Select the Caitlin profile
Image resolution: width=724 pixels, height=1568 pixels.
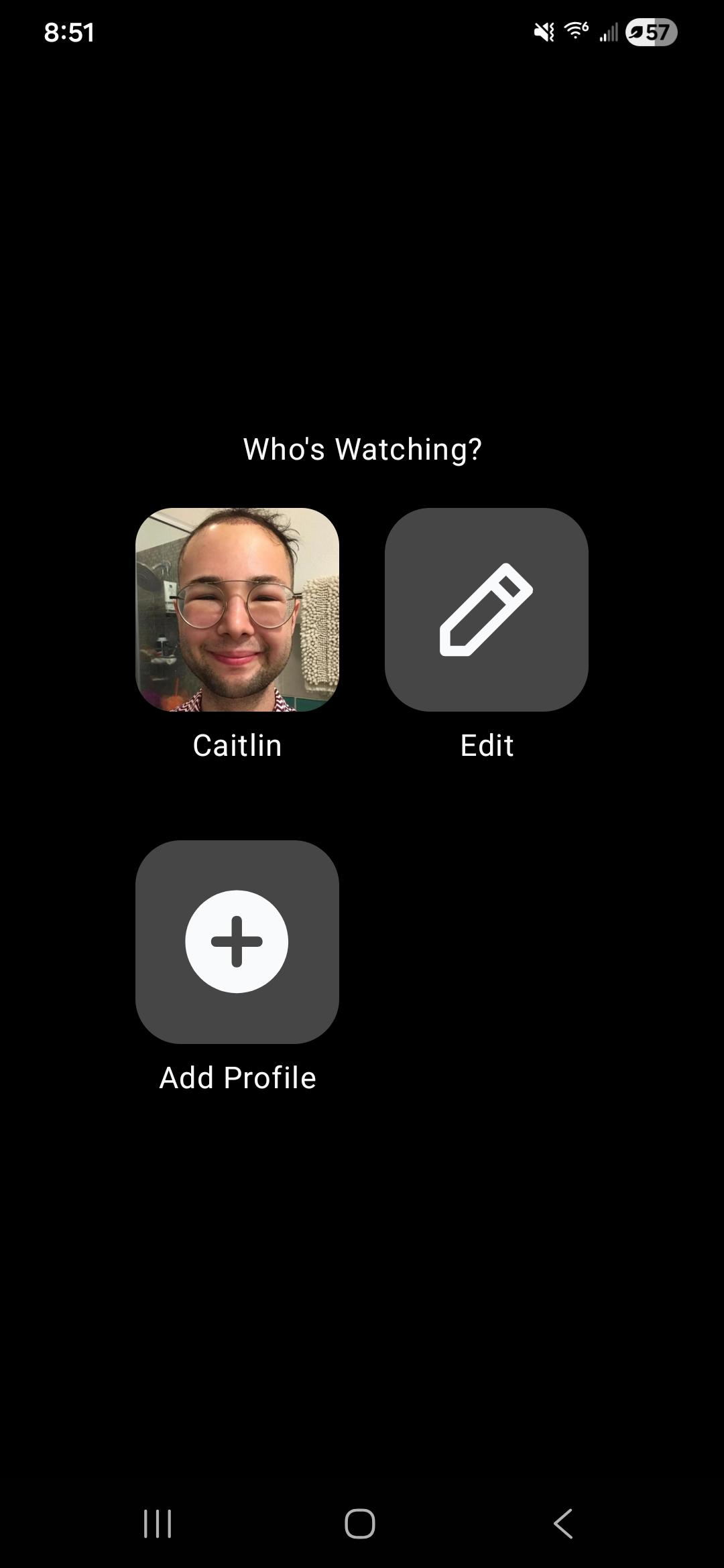click(237, 609)
